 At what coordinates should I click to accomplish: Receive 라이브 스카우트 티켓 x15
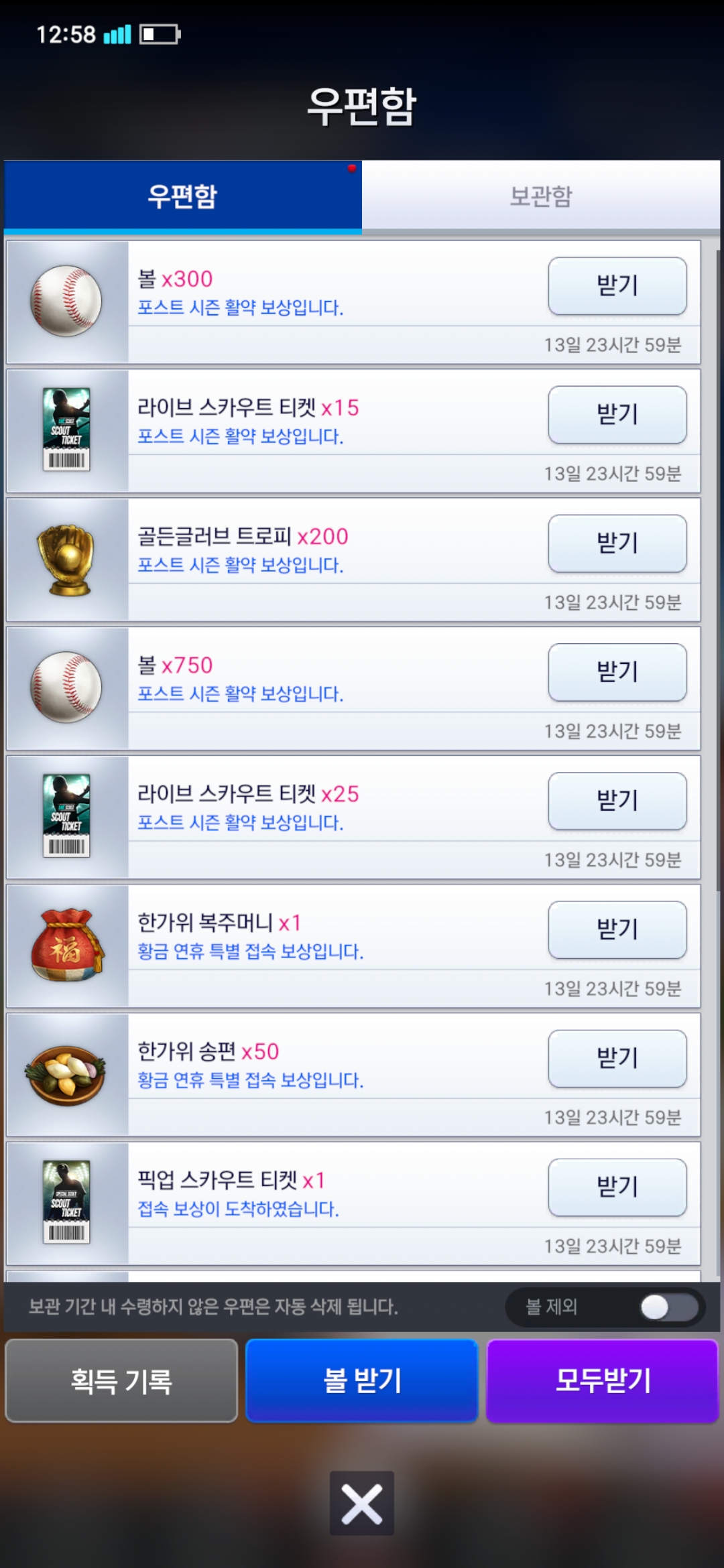tap(617, 414)
